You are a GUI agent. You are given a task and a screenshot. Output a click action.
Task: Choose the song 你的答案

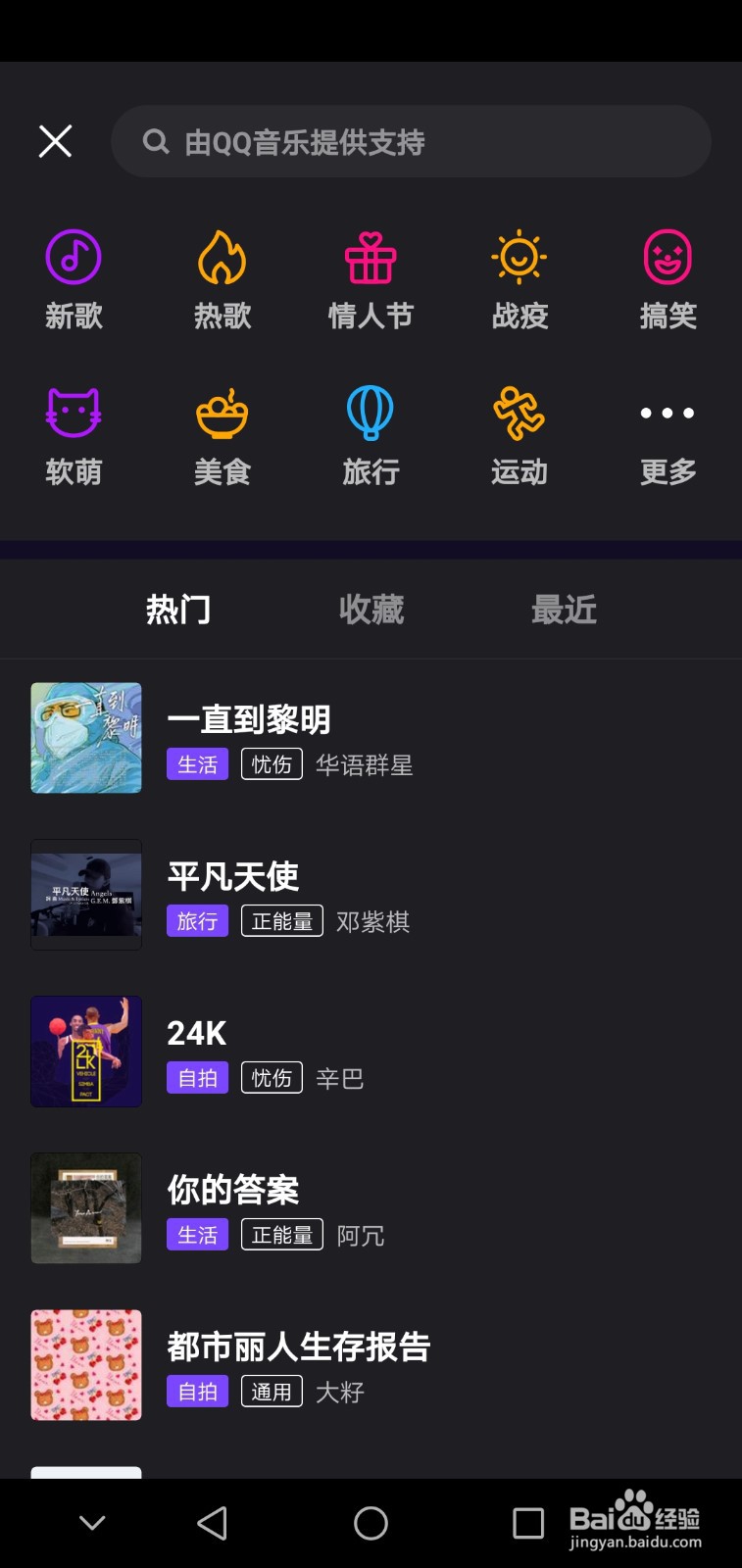tap(232, 1189)
